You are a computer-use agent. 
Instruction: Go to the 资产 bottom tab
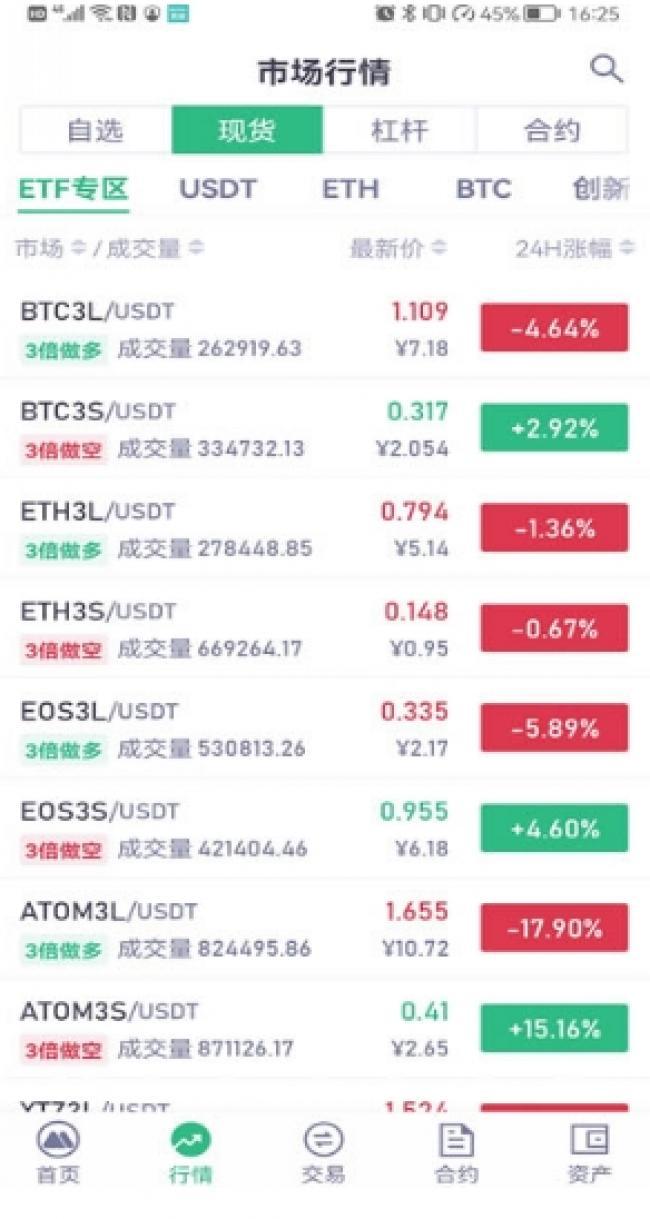tap(589, 1153)
